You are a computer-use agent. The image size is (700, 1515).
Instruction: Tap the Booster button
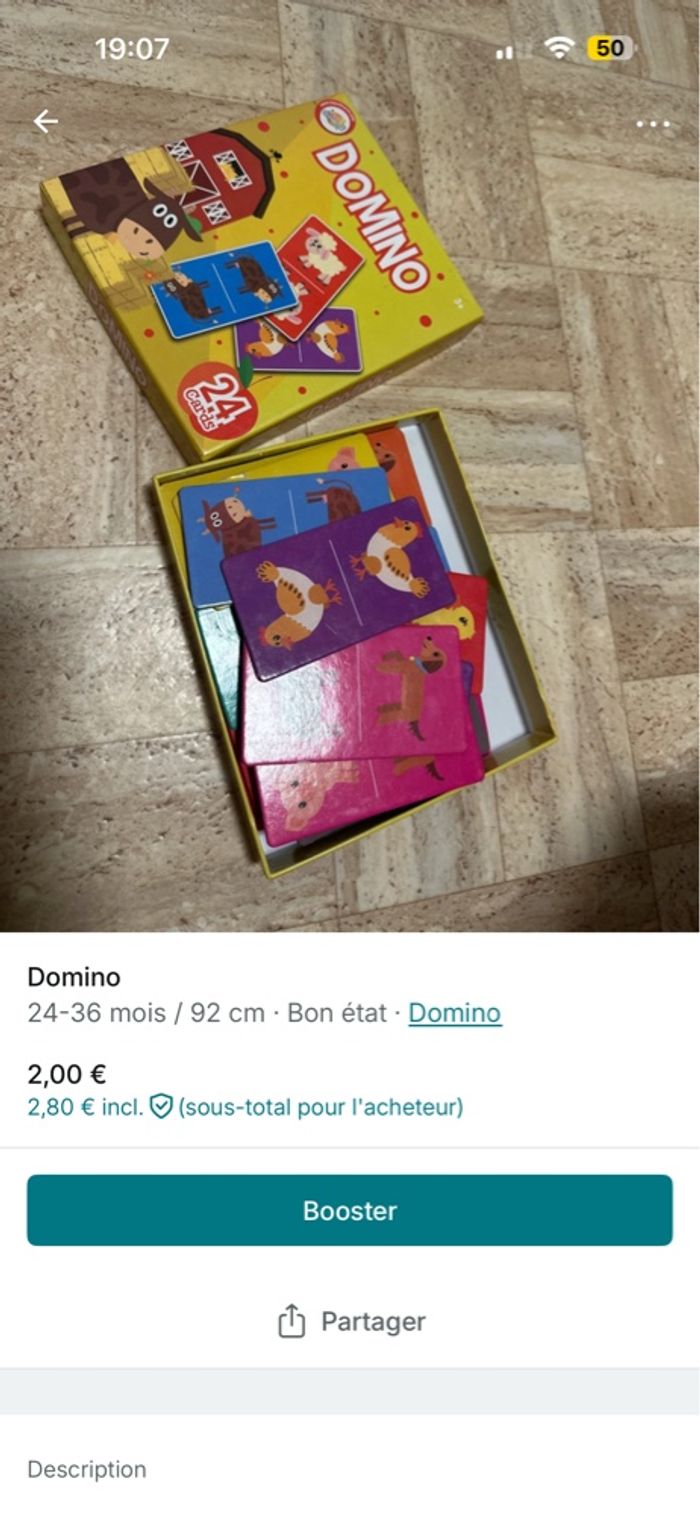tap(350, 1210)
